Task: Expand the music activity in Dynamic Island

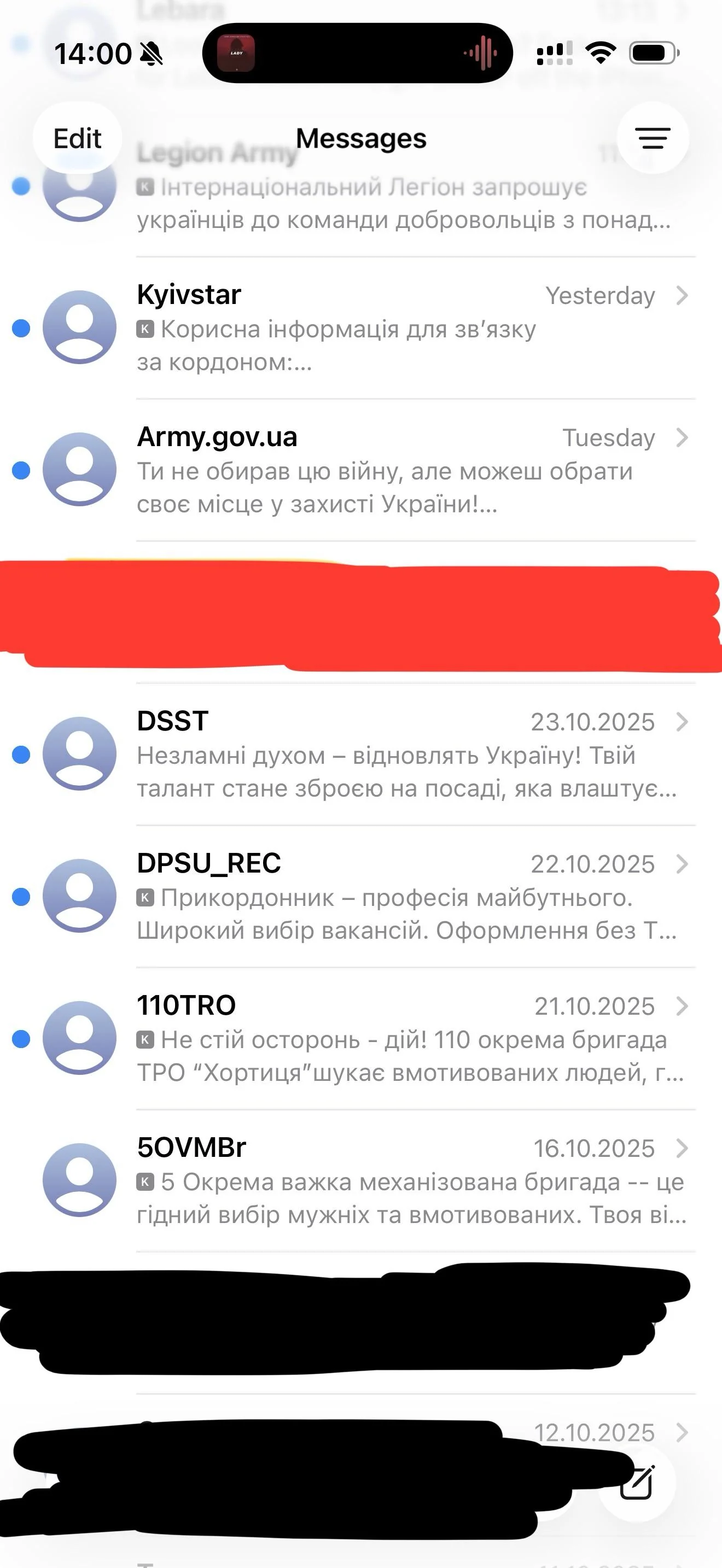Action: (357, 54)
